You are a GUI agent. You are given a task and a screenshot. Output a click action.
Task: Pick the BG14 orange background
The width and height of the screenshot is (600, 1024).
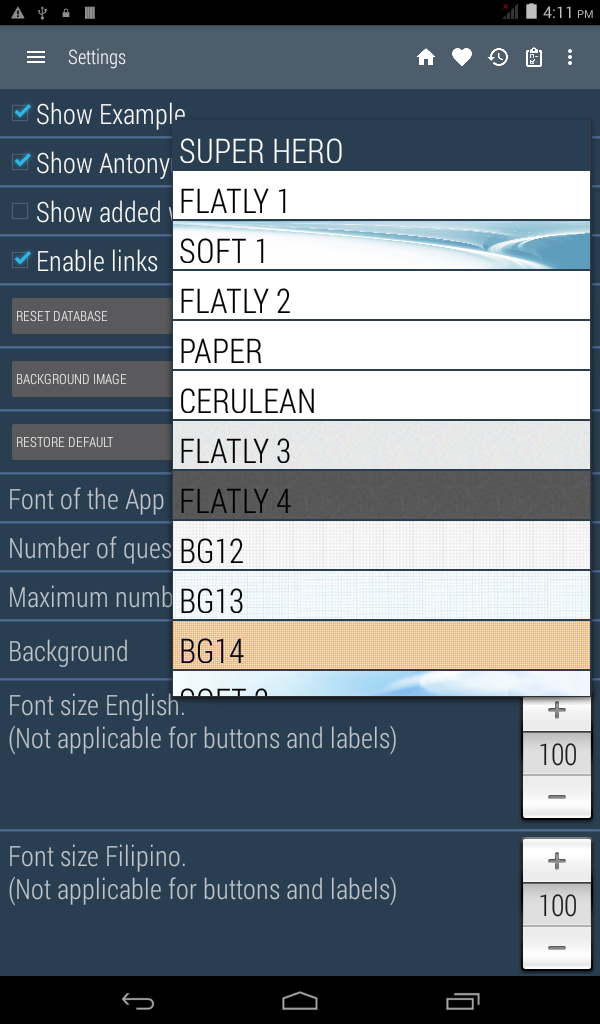click(381, 645)
